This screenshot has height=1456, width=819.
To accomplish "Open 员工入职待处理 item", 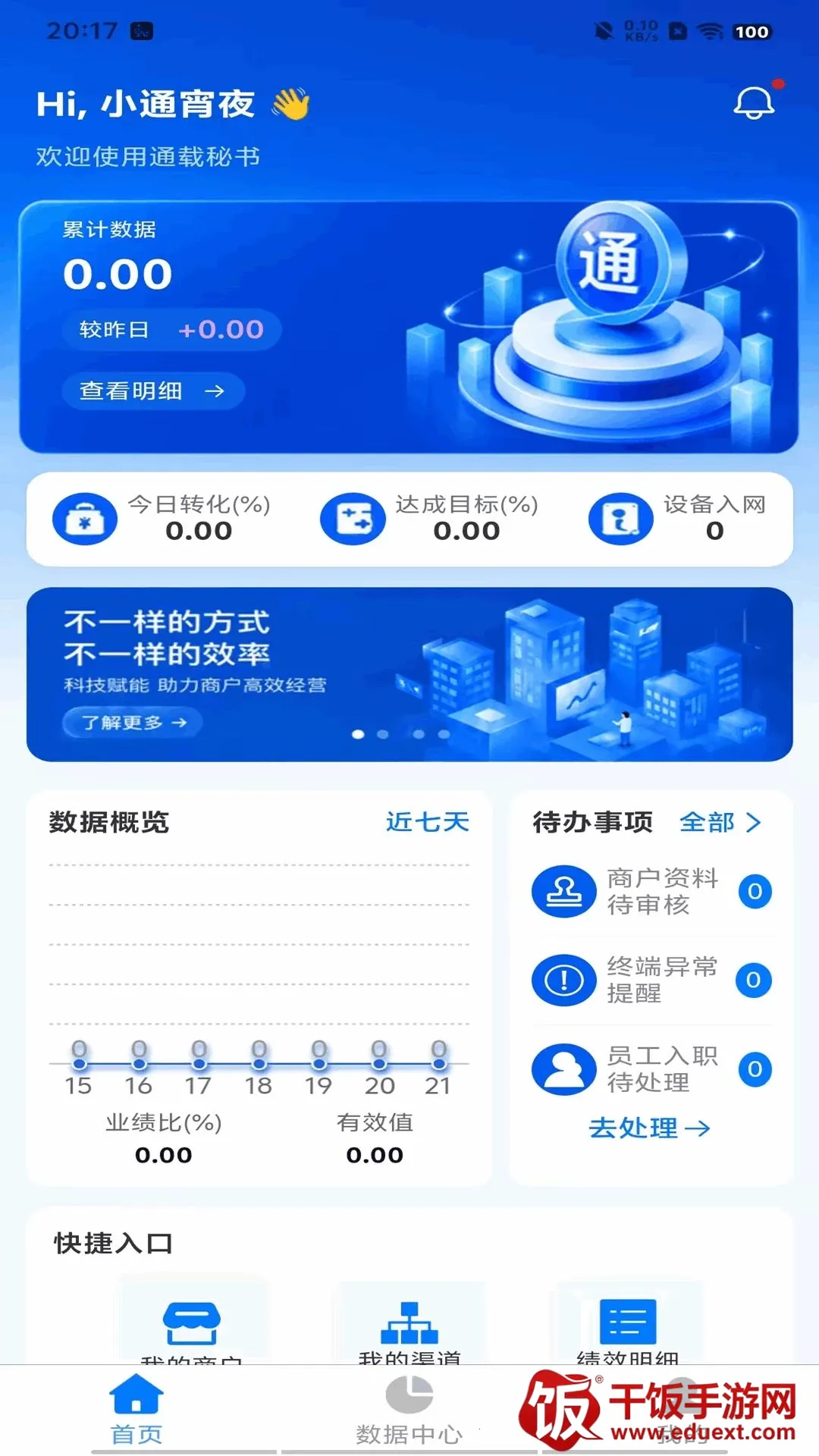I will click(x=651, y=1068).
